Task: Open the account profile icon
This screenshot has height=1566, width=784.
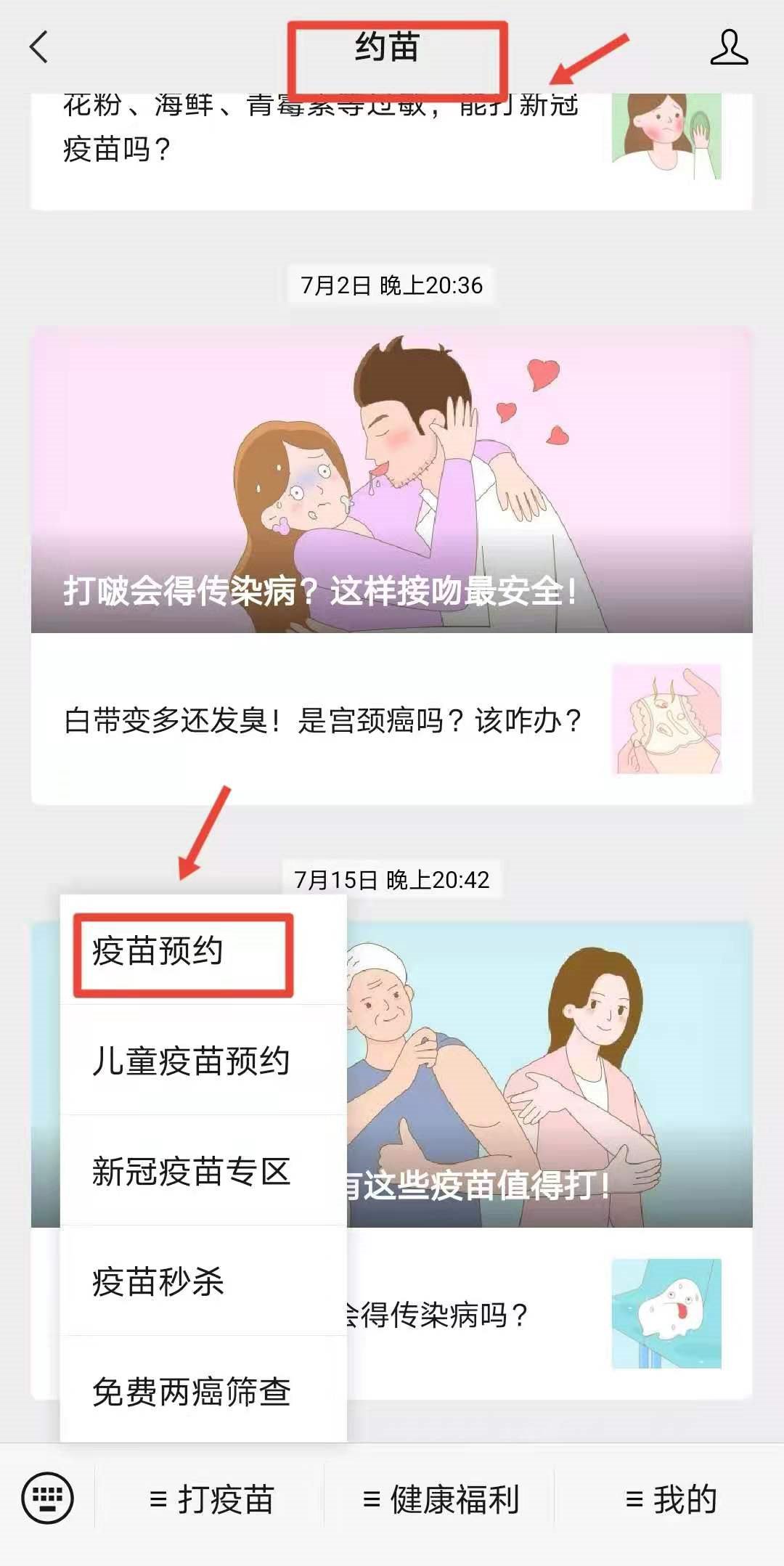Action: coord(728,48)
